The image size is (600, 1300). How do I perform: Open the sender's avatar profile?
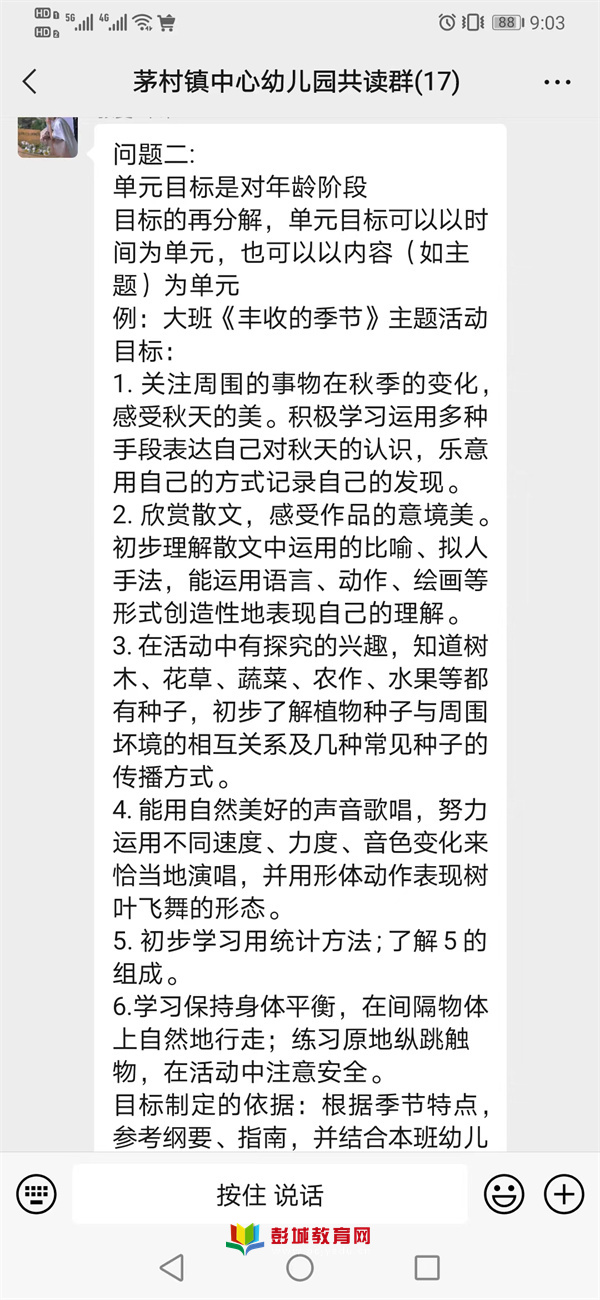click(x=48, y=136)
